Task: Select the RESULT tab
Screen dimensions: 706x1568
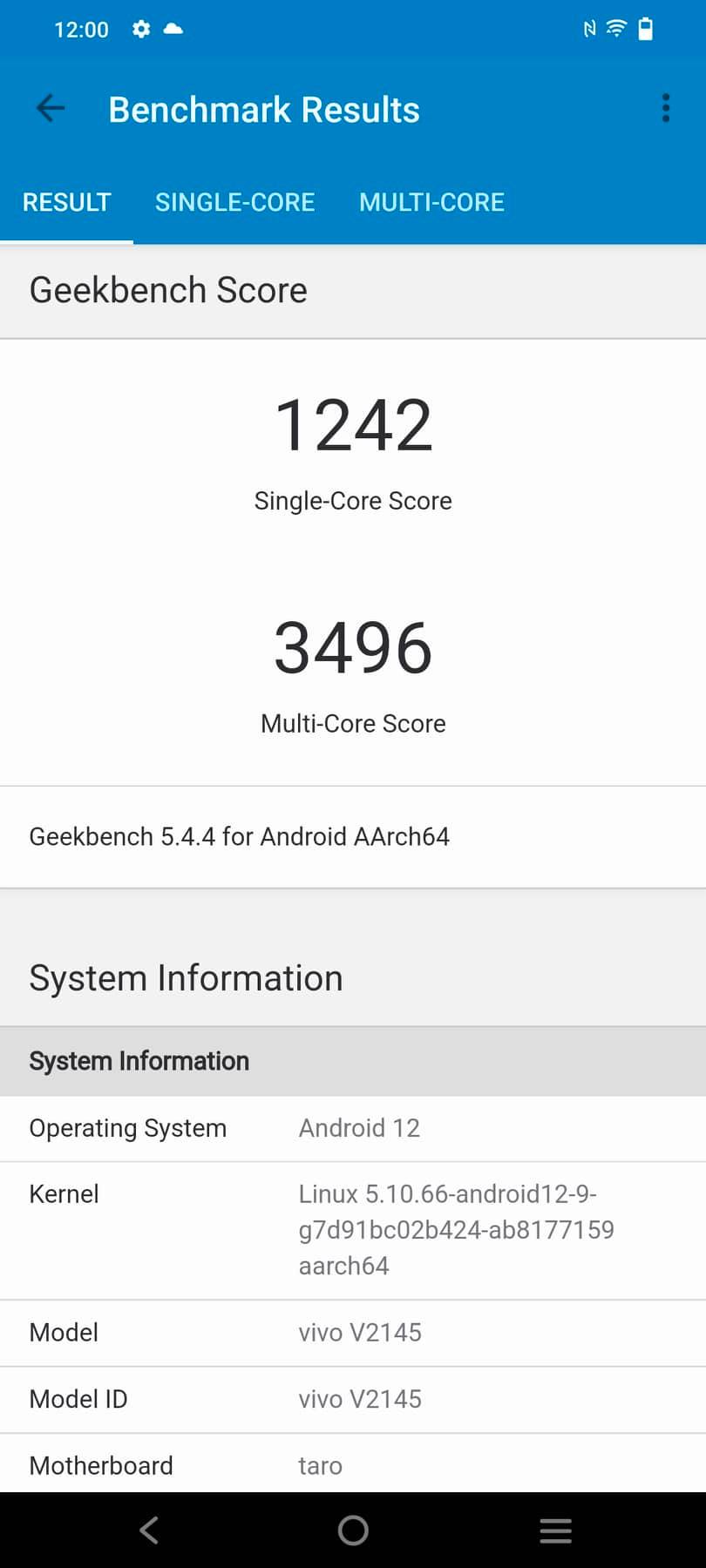Action: click(66, 202)
